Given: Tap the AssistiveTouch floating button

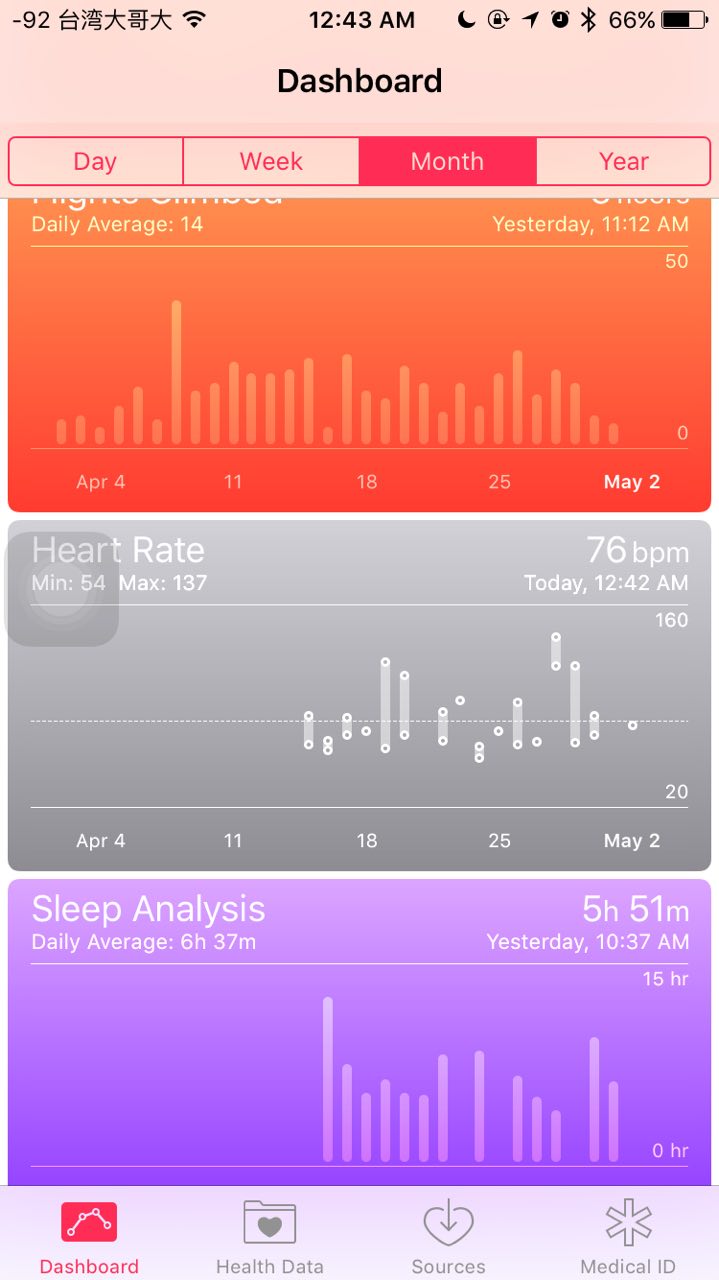Looking at the screenshot, I should pyautogui.click(x=62, y=589).
